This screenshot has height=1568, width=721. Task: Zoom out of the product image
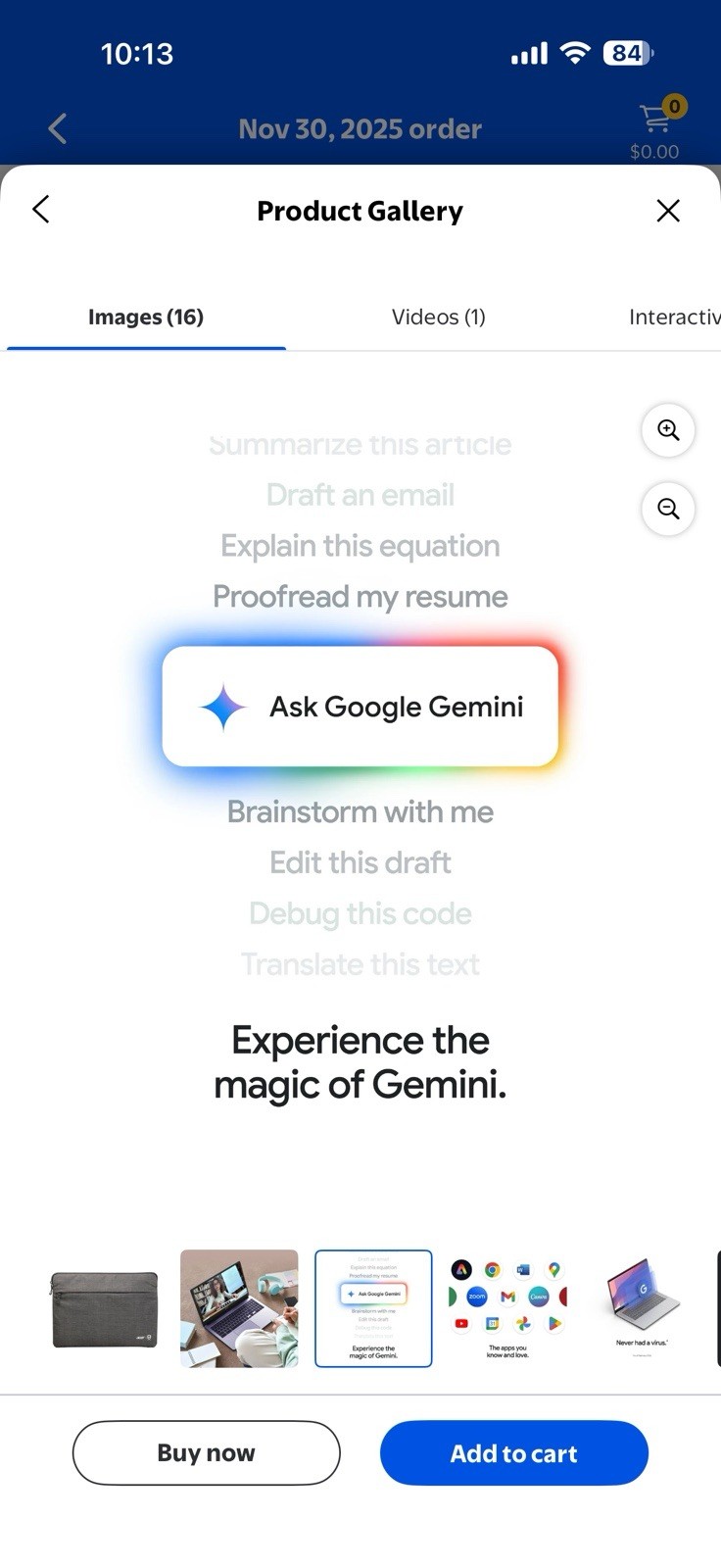pyautogui.click(x=668, y=509)
